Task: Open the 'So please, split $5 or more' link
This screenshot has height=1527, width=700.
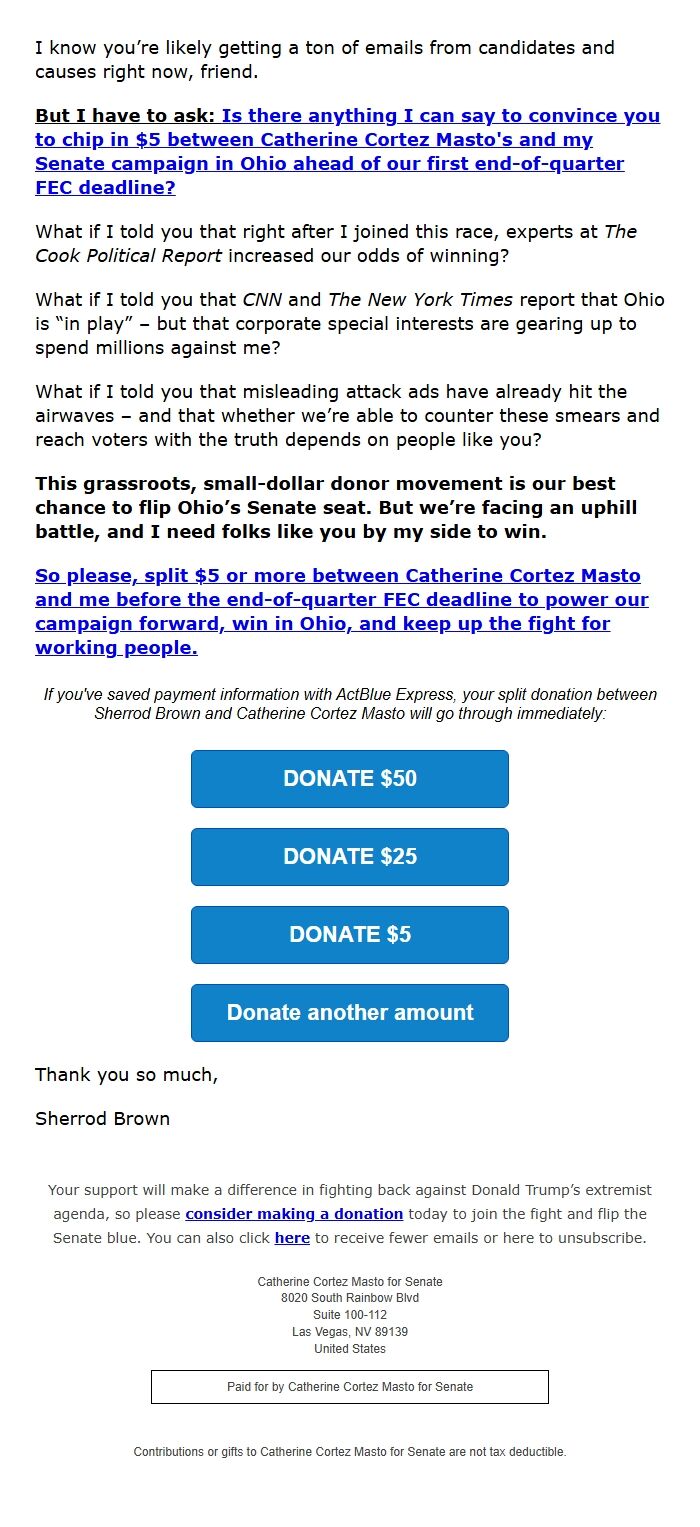Action: (x=340, y=612)
